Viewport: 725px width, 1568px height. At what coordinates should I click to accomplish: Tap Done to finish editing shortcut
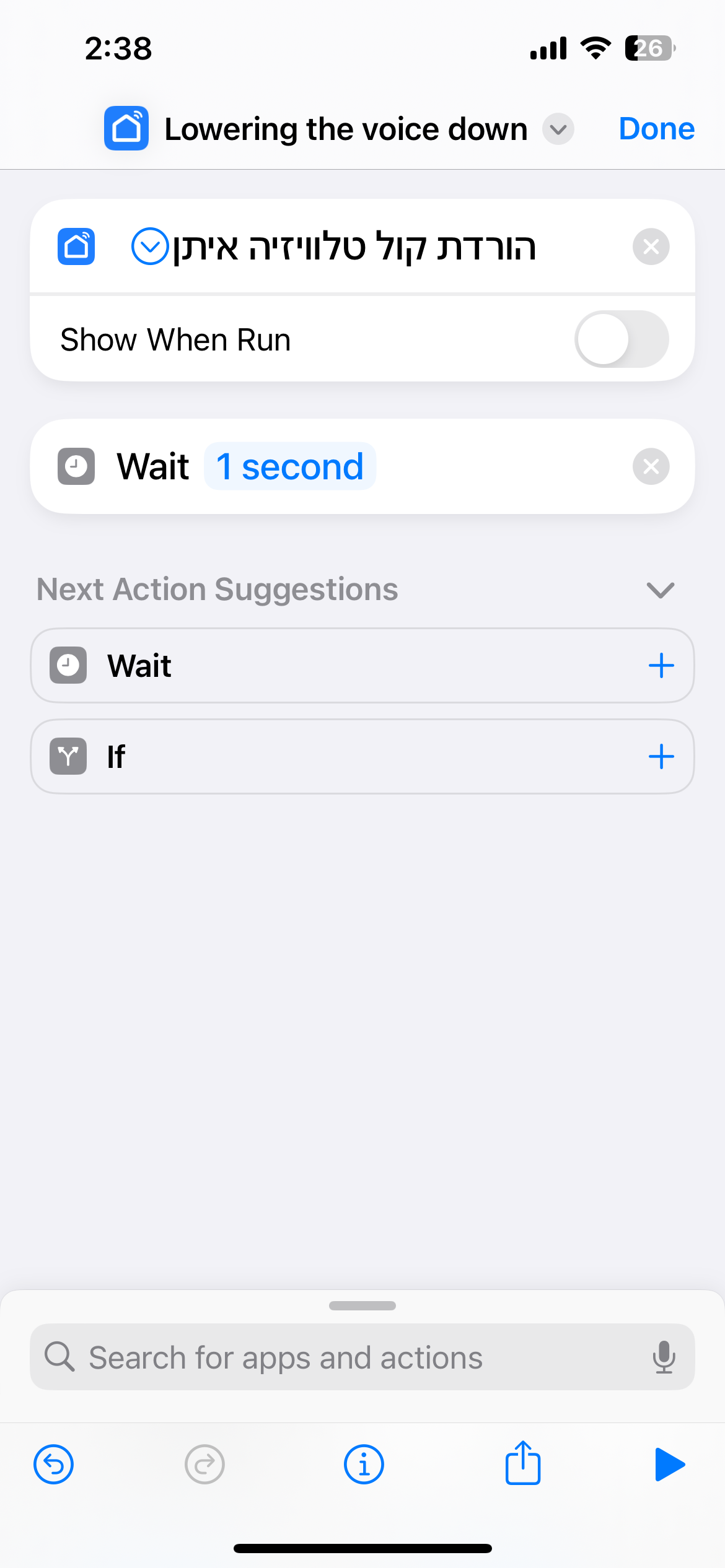point(656,129)
